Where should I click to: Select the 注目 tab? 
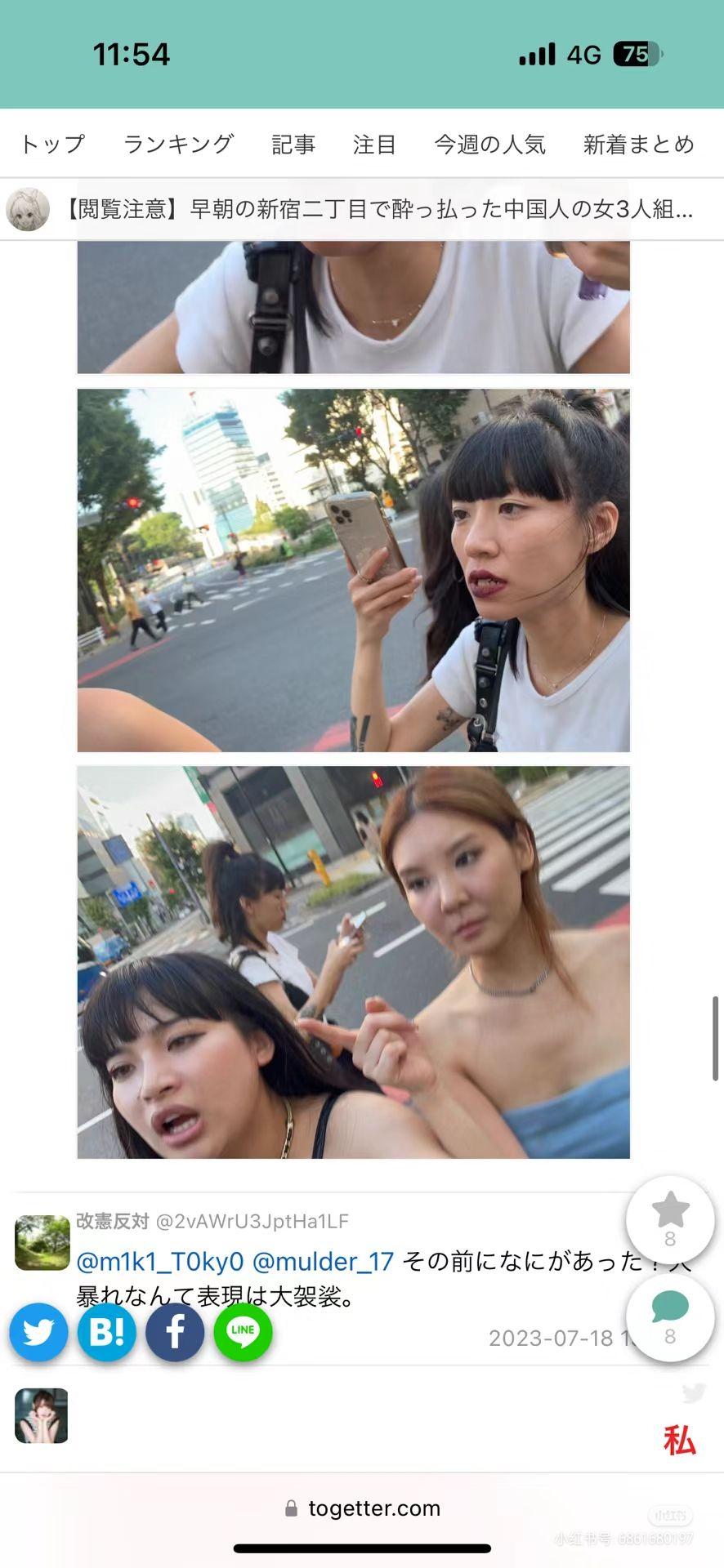[375, 145]
